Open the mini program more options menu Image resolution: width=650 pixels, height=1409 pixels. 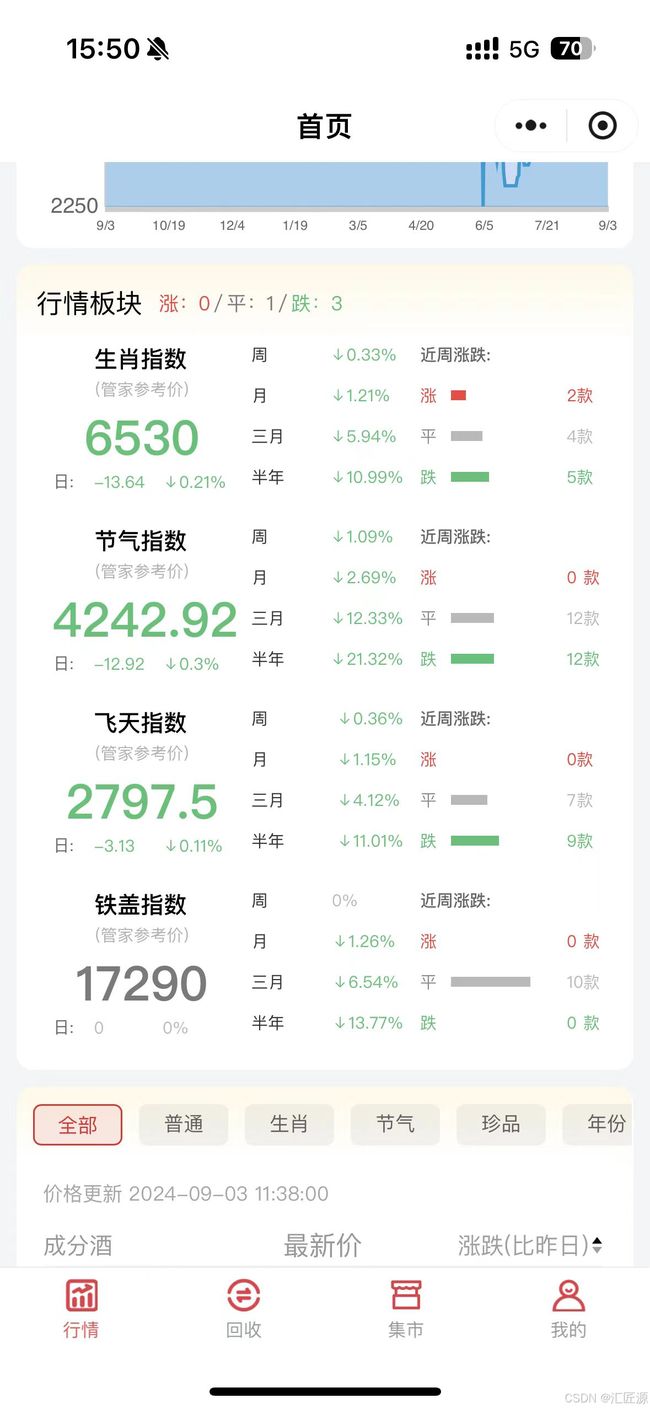(x=530, y=126)
